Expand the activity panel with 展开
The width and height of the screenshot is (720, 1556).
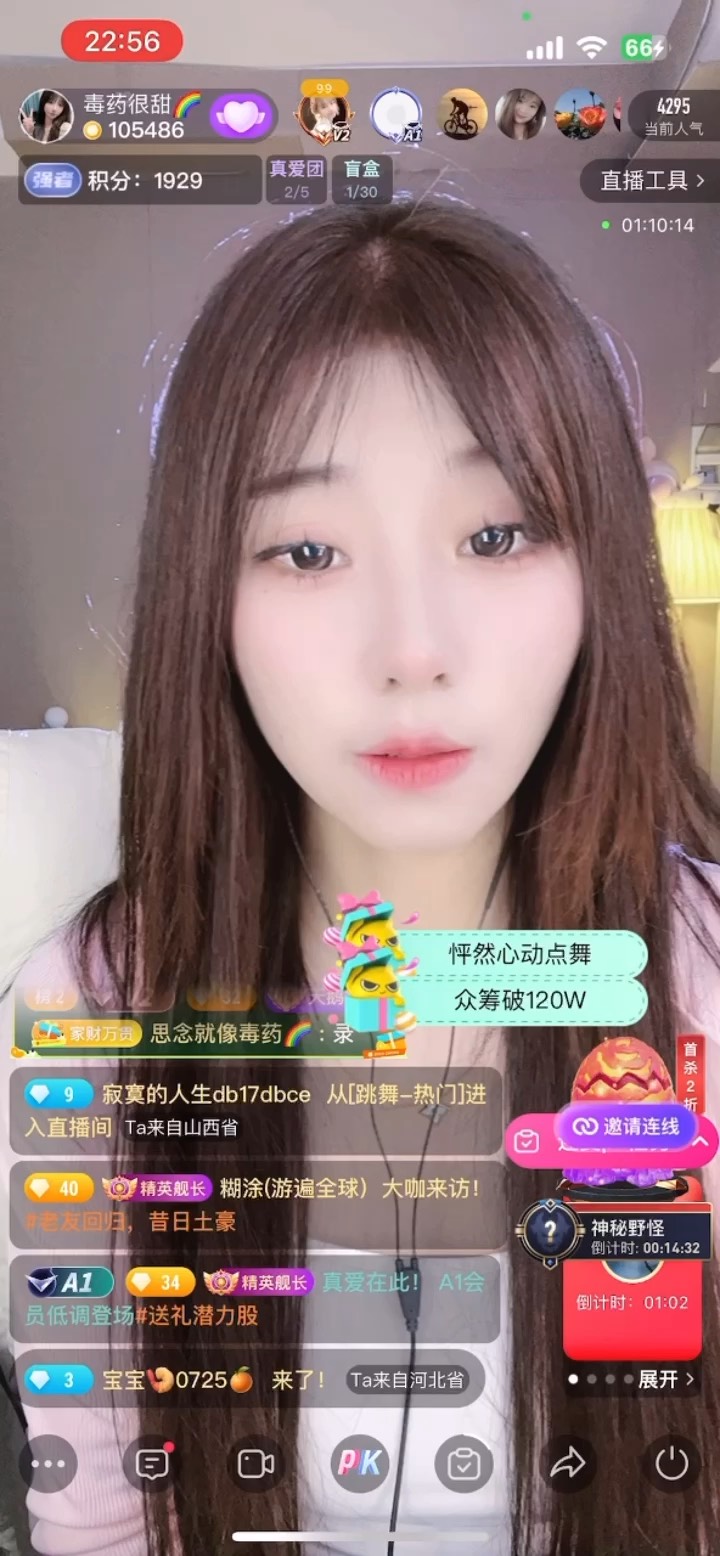click(x=665, y=1379)
